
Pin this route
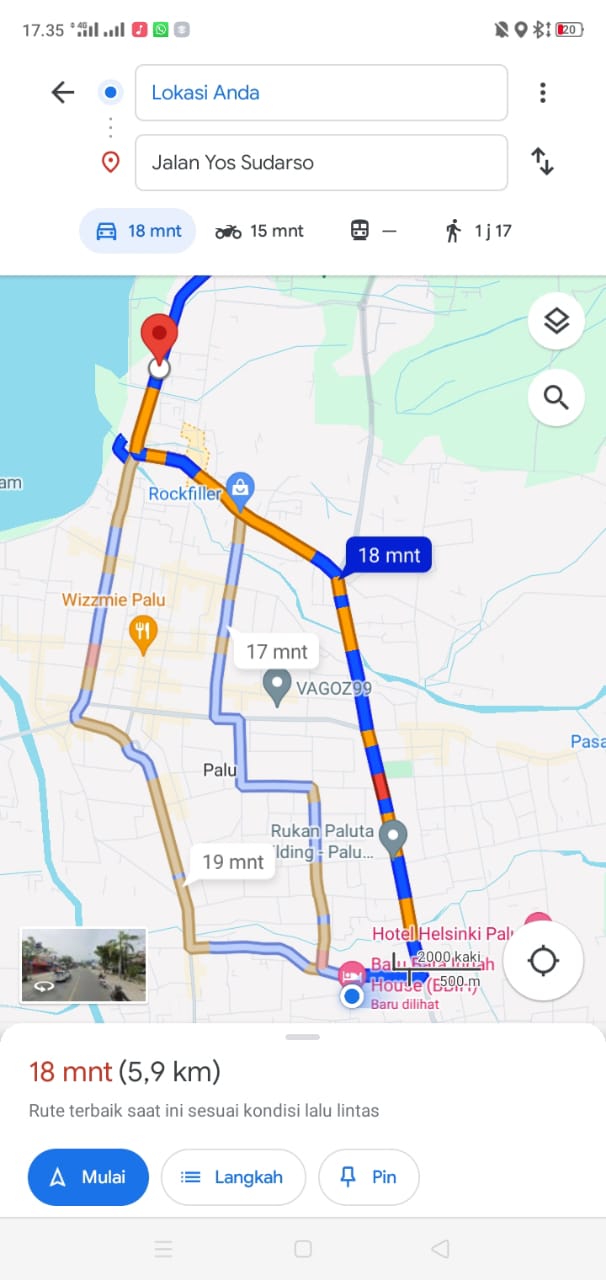369,1177
